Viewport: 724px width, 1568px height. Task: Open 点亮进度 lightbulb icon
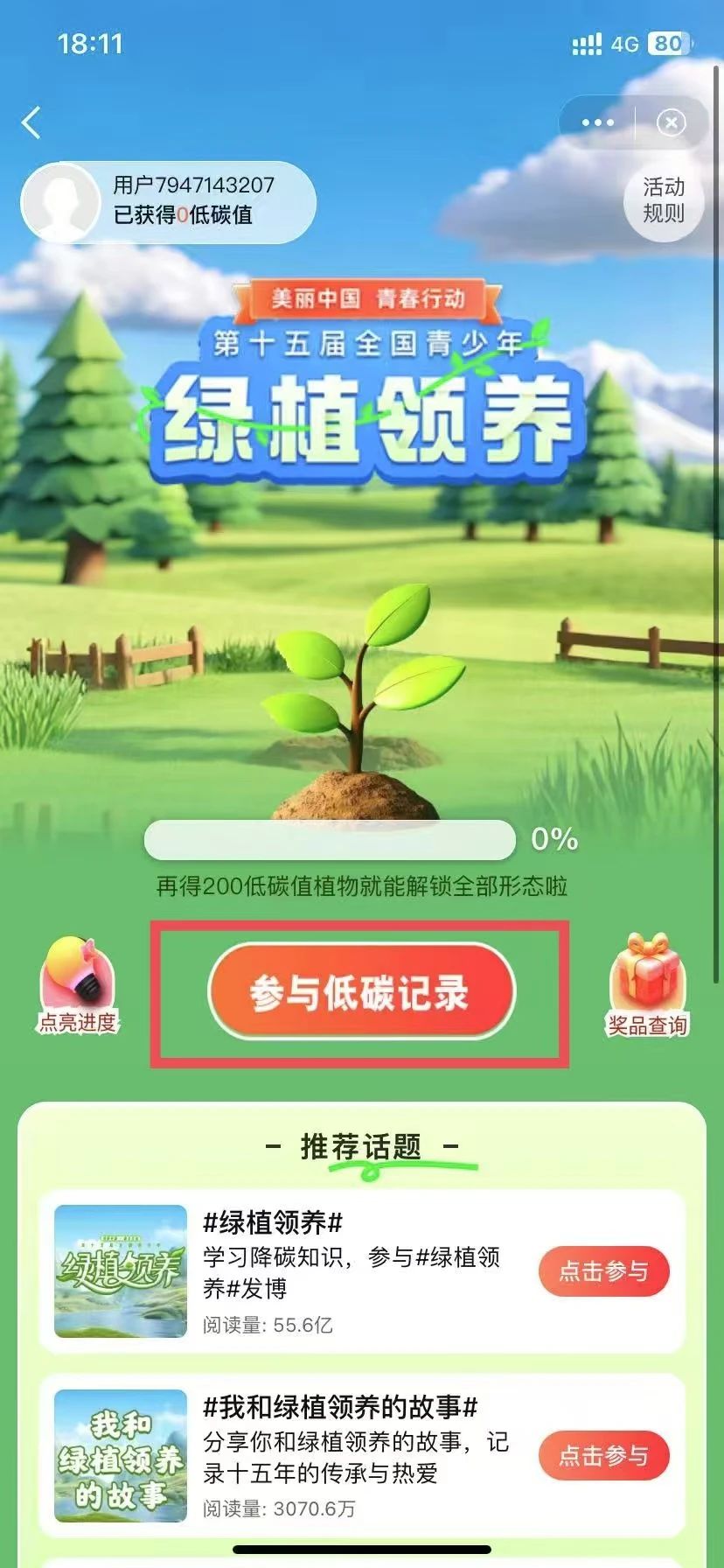(79, 985)
